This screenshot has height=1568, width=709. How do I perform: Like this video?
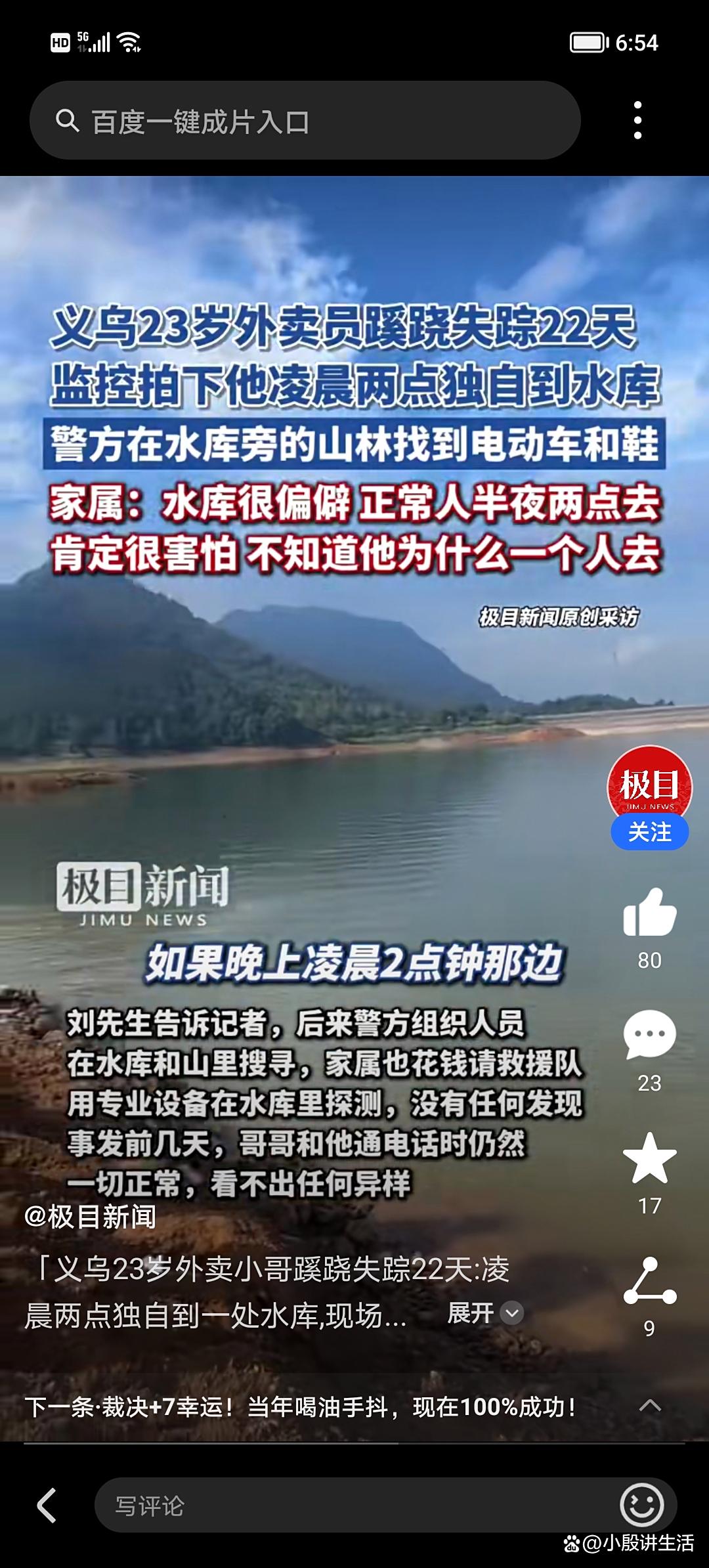tap(649, 913)
